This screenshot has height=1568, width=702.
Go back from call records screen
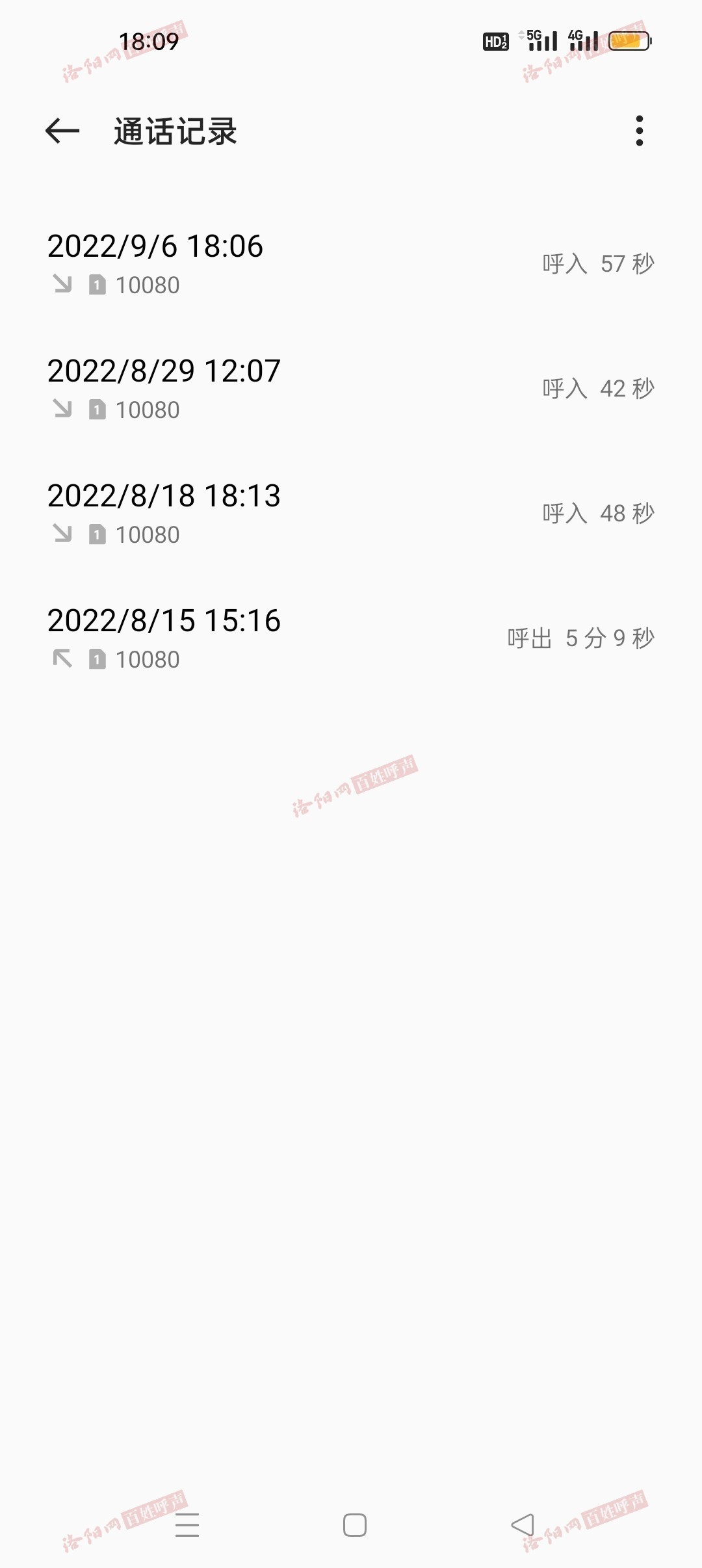(62, 131)
